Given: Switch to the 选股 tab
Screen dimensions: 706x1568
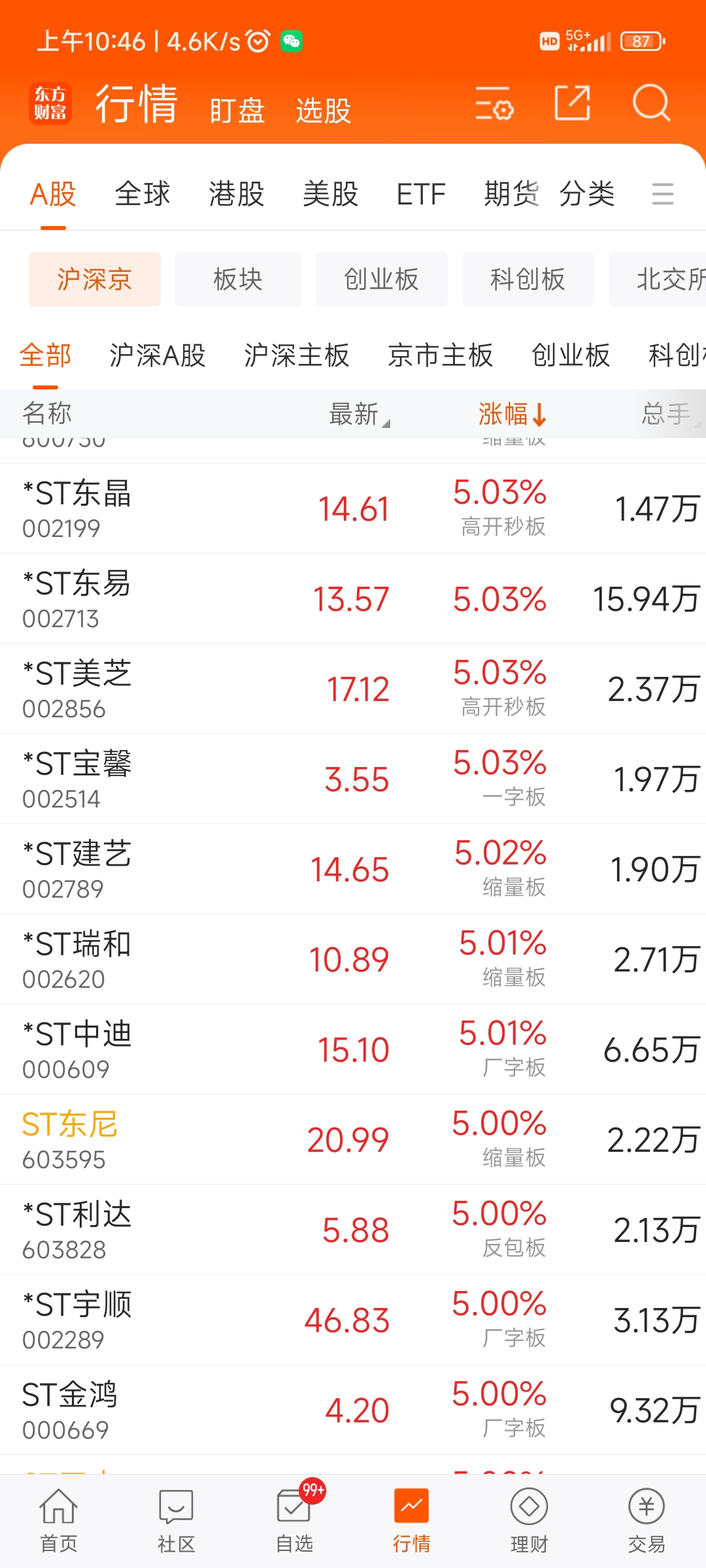Looking at the screenshot, I should point(324,110).
